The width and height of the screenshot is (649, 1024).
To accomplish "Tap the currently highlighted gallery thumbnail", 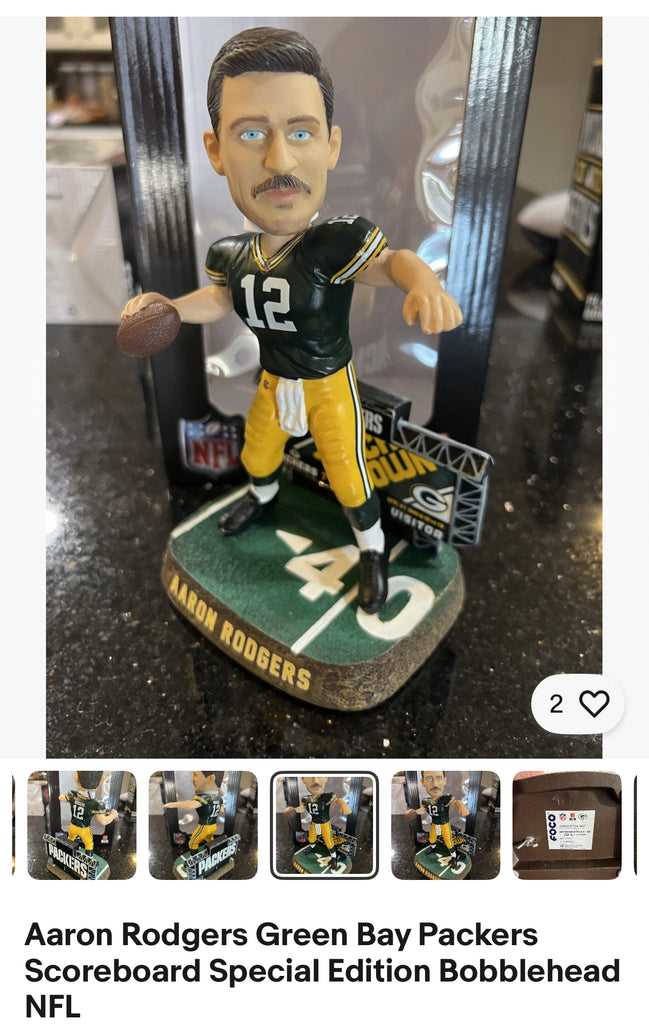I will [x=324, y=825].
